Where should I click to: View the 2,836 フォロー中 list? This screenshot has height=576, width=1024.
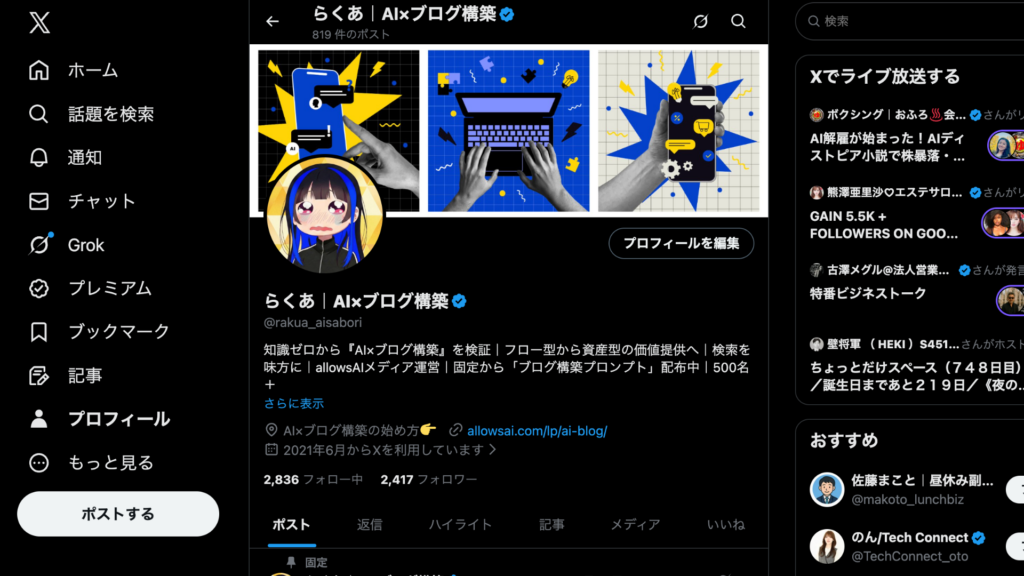(313, 480)
